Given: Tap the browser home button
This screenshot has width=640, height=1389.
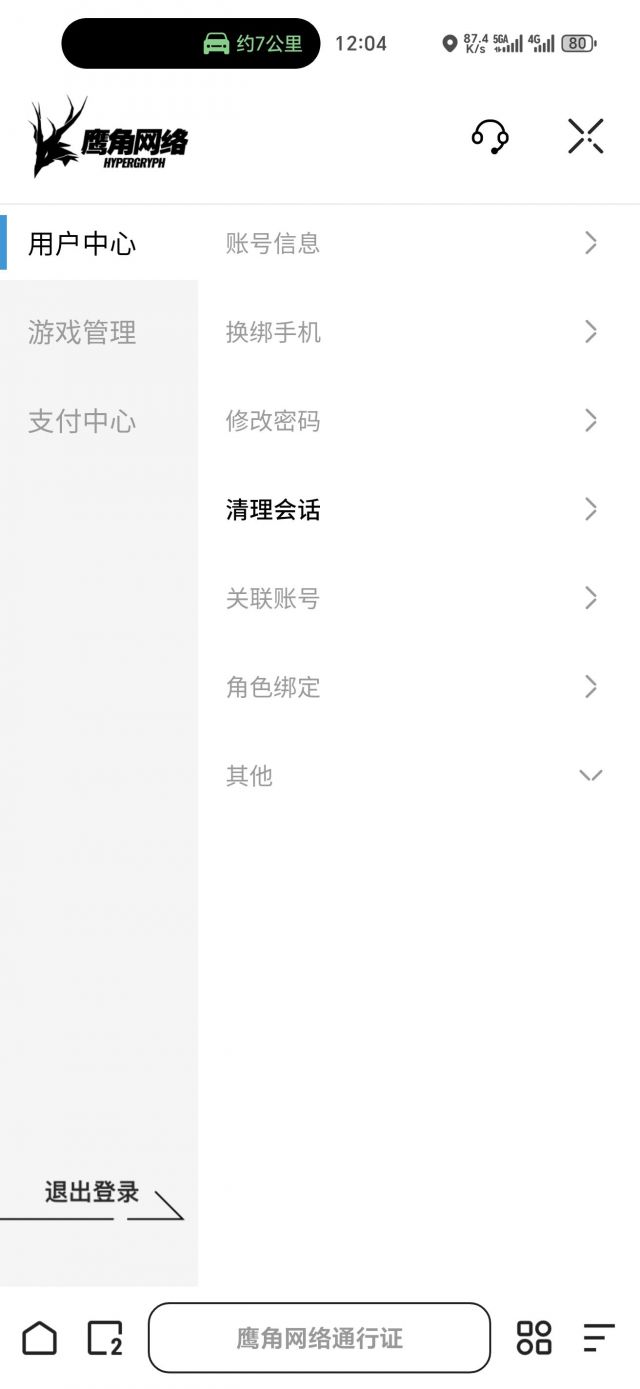Looking at the screenshot, I should click(40, 1338).
